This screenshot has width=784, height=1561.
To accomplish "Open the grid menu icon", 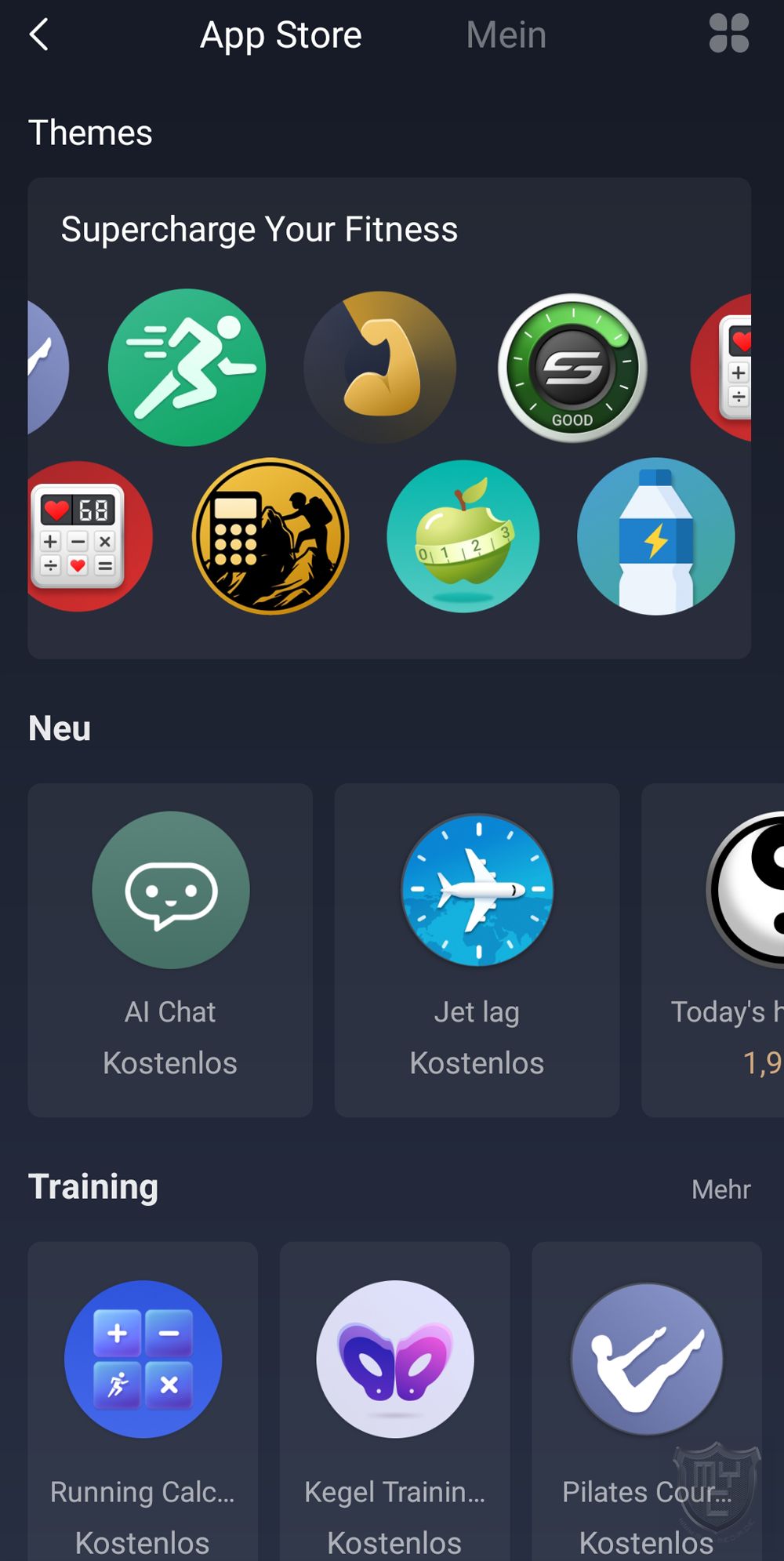I will point(728,34).
